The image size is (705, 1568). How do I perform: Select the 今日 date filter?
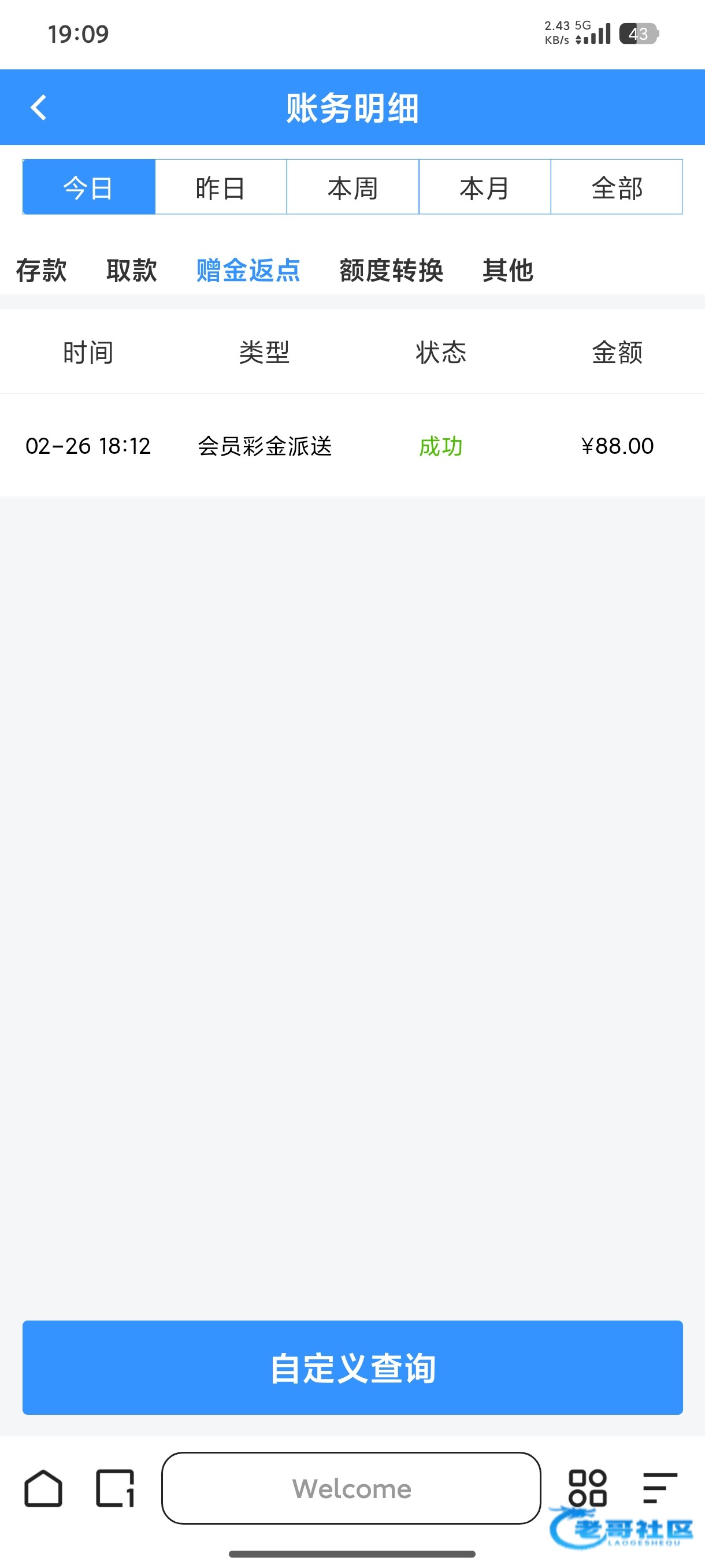pyautogui.click(x=89, y=187)
